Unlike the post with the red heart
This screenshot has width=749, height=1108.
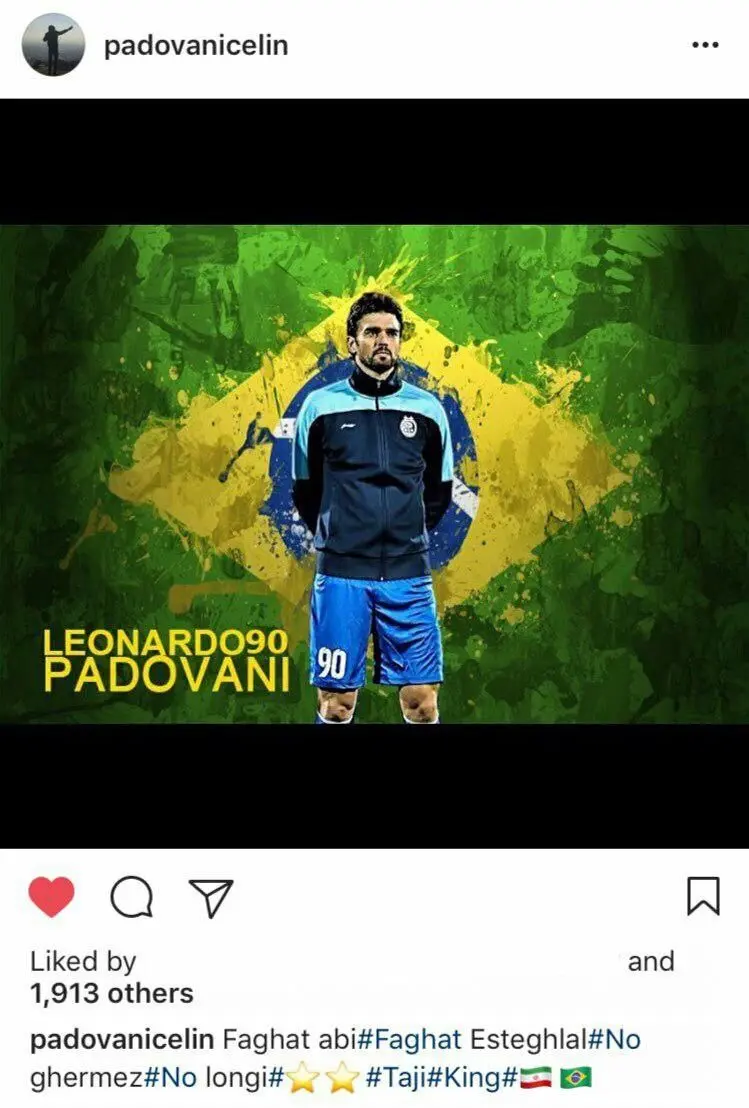tap(52, 896)
